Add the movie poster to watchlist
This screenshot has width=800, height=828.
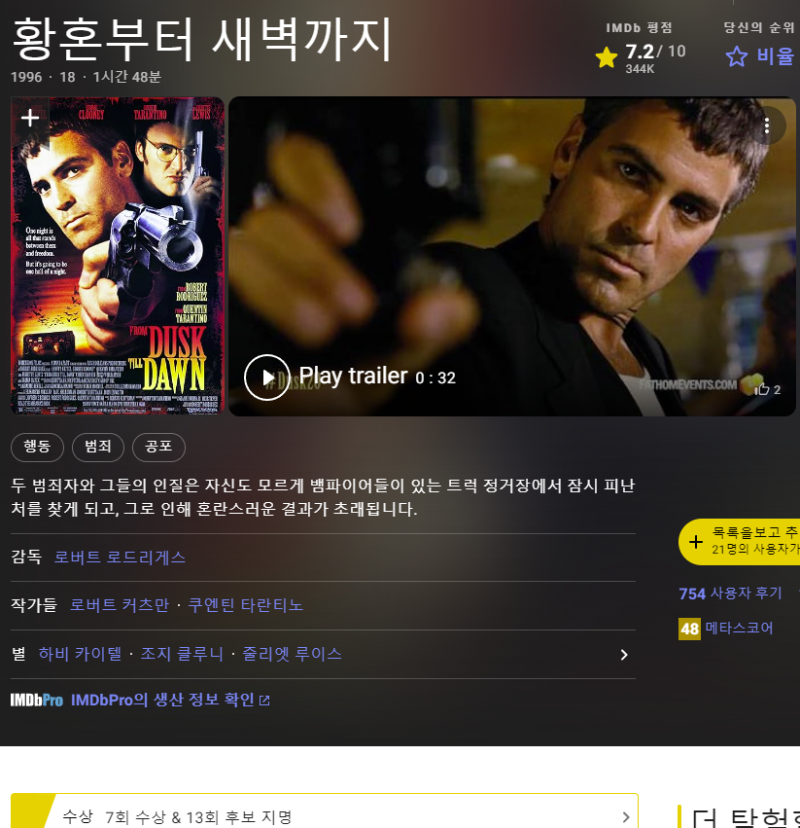[x=30, y=118]
